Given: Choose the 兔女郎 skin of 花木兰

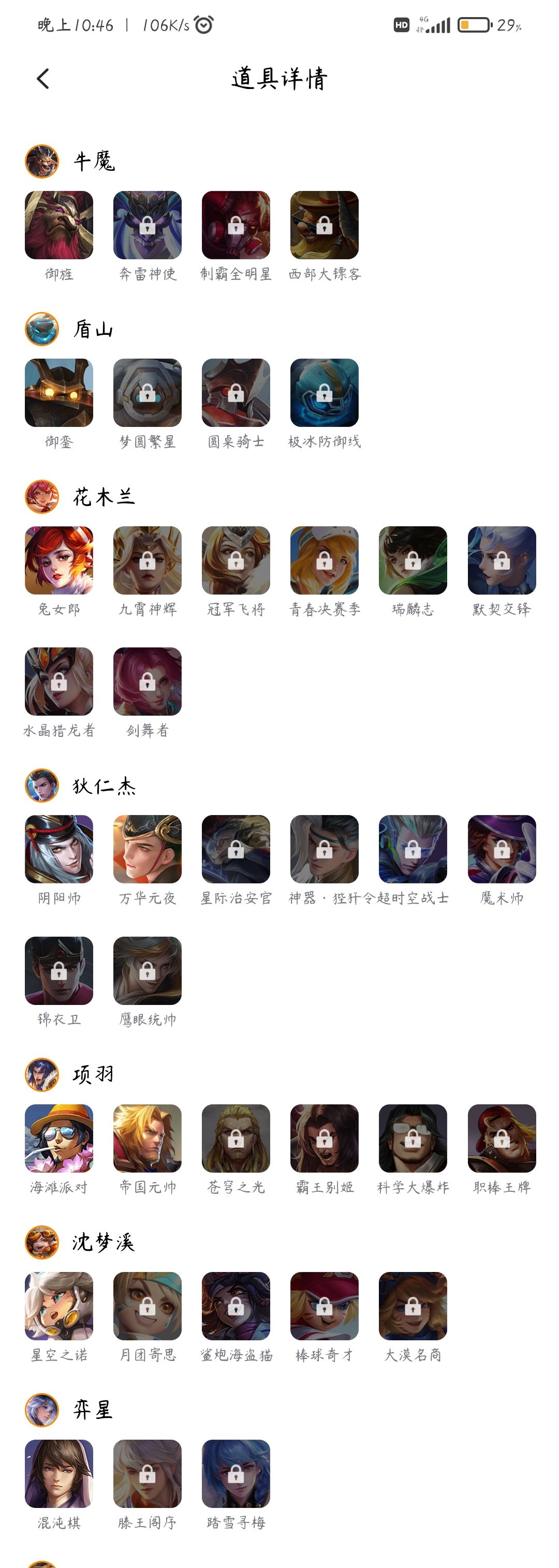Looking at the screenshot, I should coord(59,560).
